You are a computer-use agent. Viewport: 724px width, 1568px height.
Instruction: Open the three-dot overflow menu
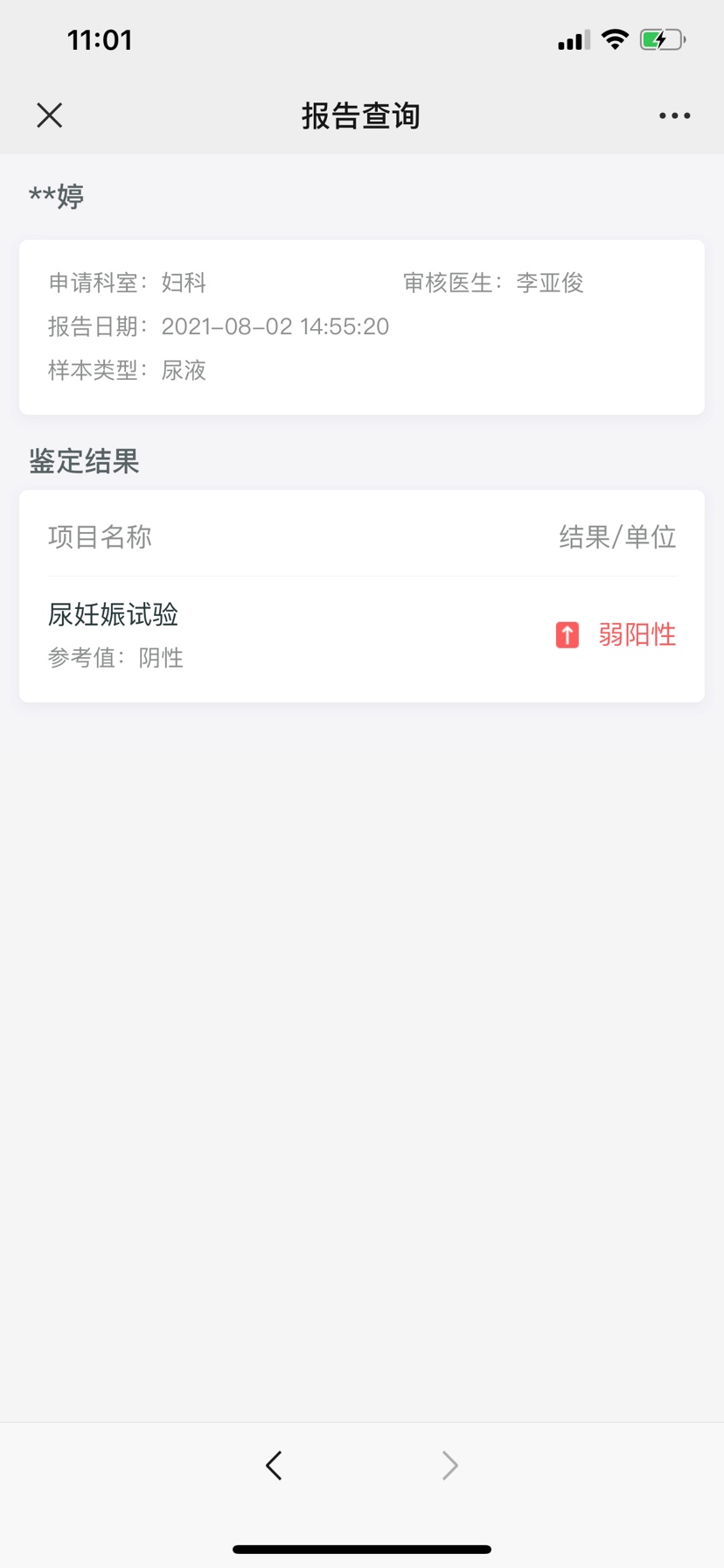pos(674,115)
